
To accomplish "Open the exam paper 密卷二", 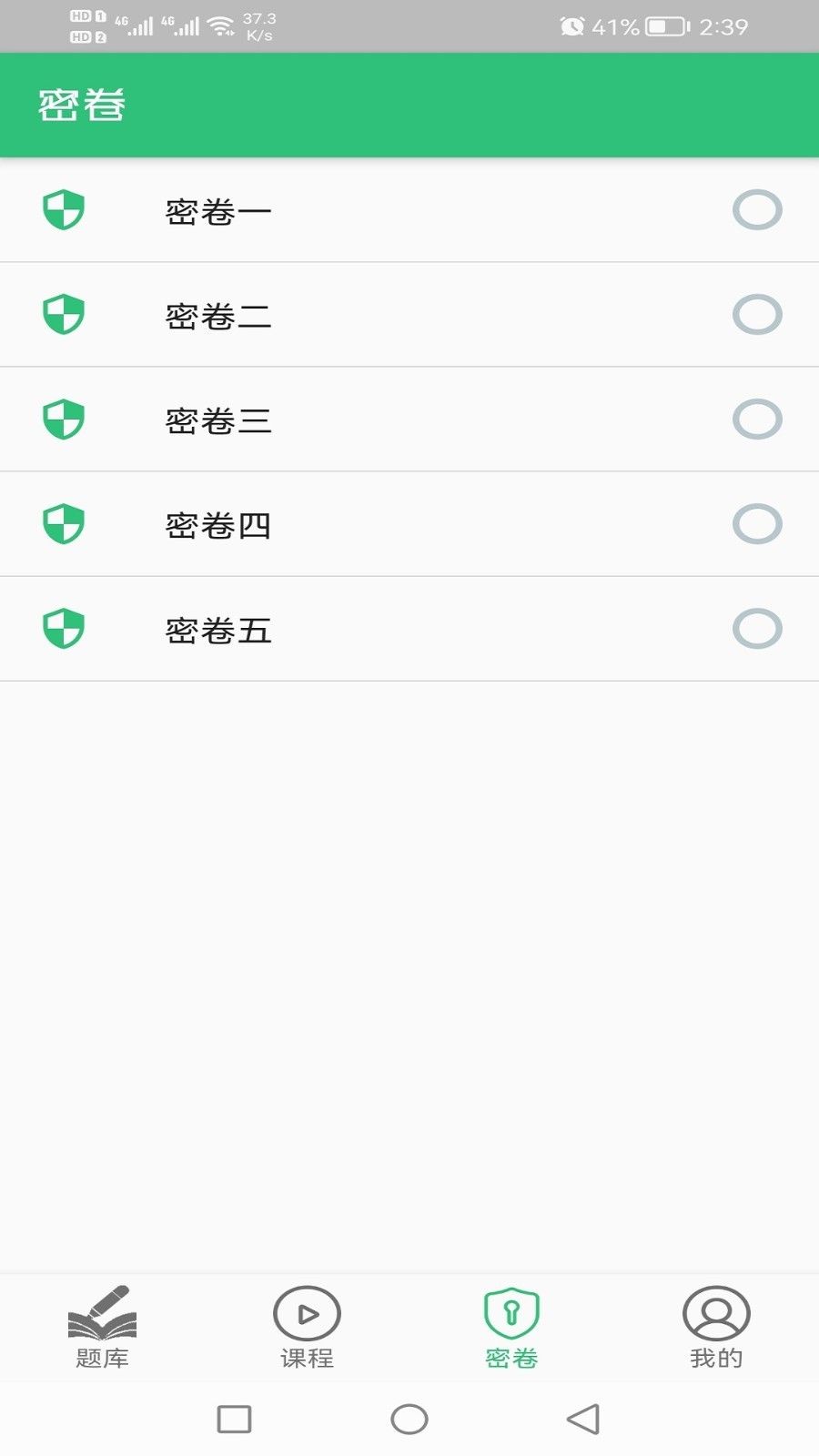I will [x=218, y=314].
